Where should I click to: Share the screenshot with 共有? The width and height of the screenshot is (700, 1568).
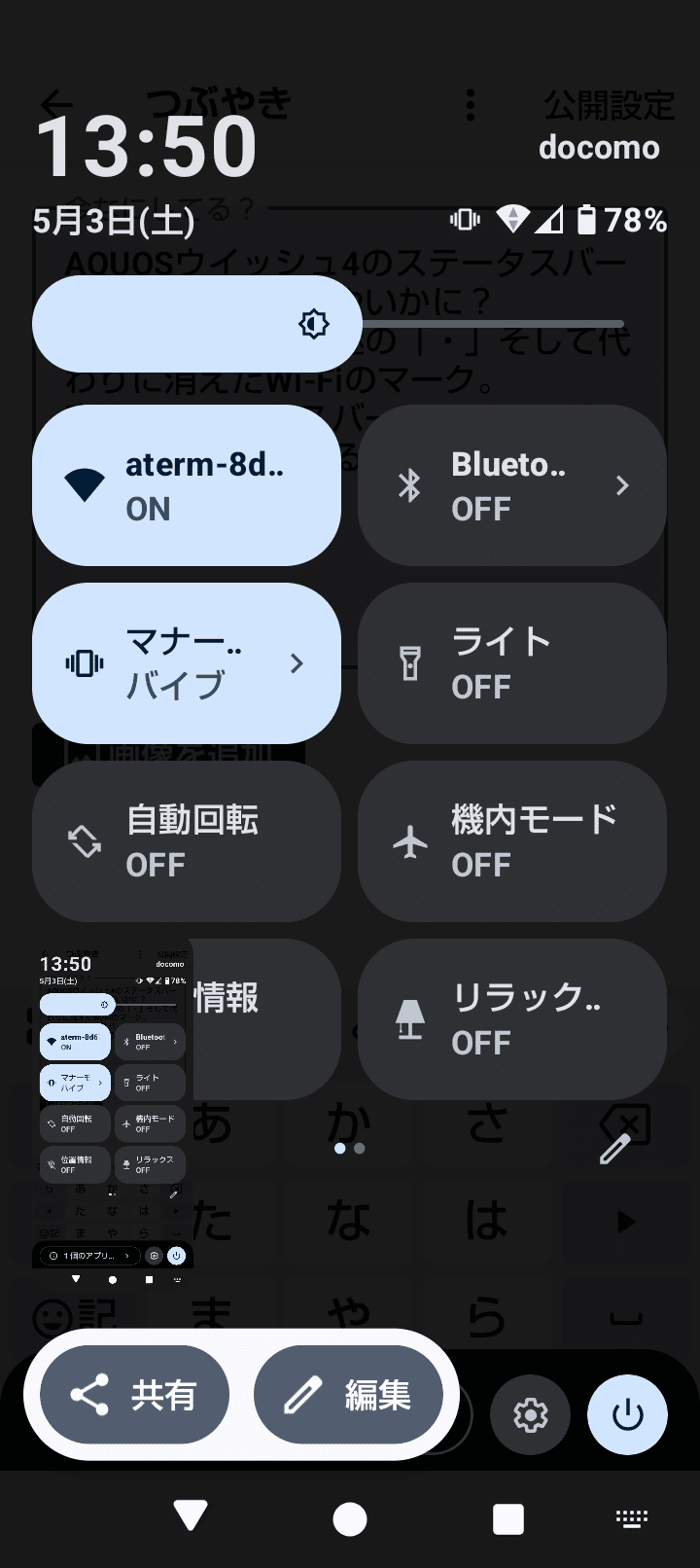[x=134, y=1396]
